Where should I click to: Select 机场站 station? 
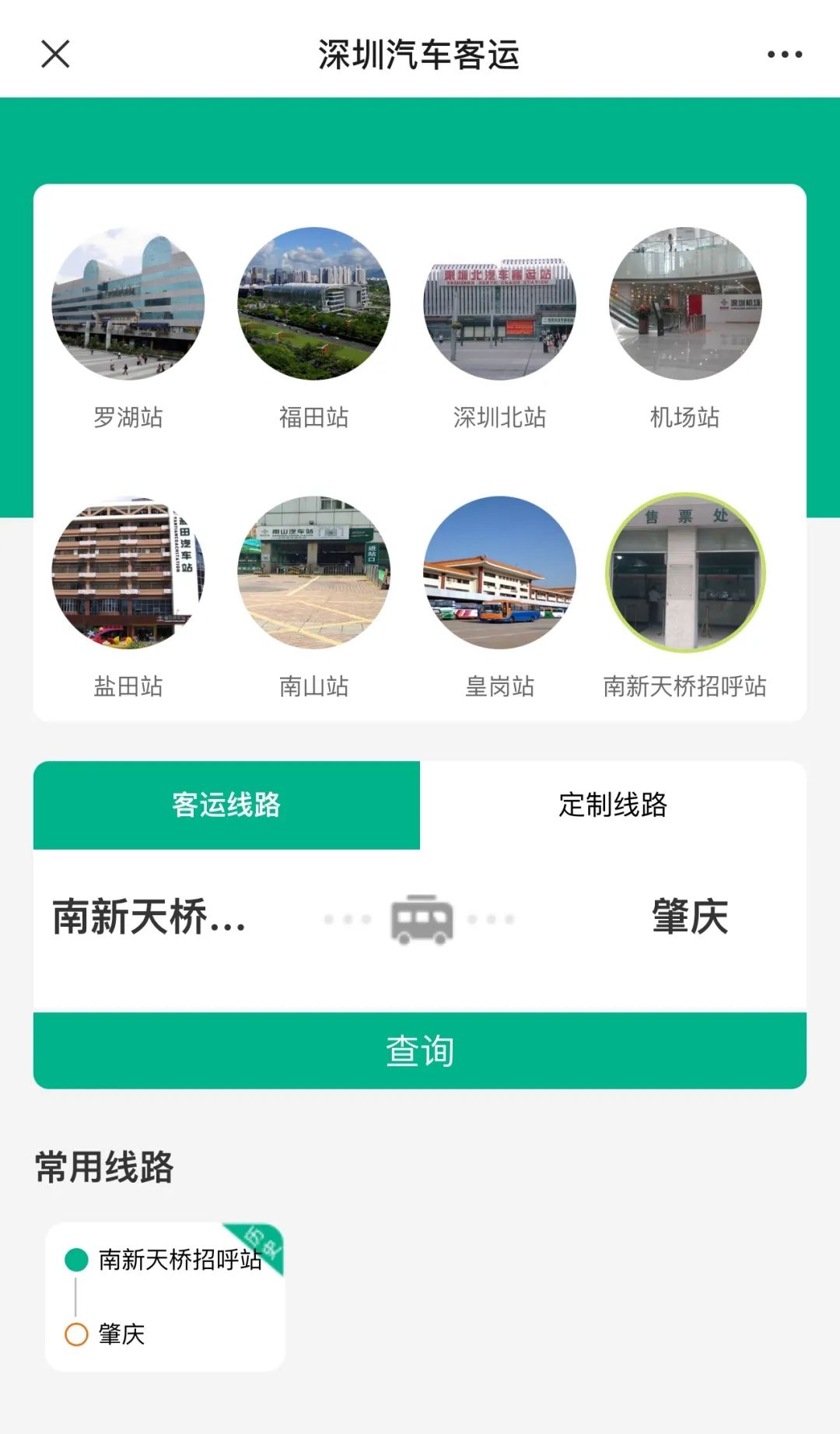(x=685, y=304)
